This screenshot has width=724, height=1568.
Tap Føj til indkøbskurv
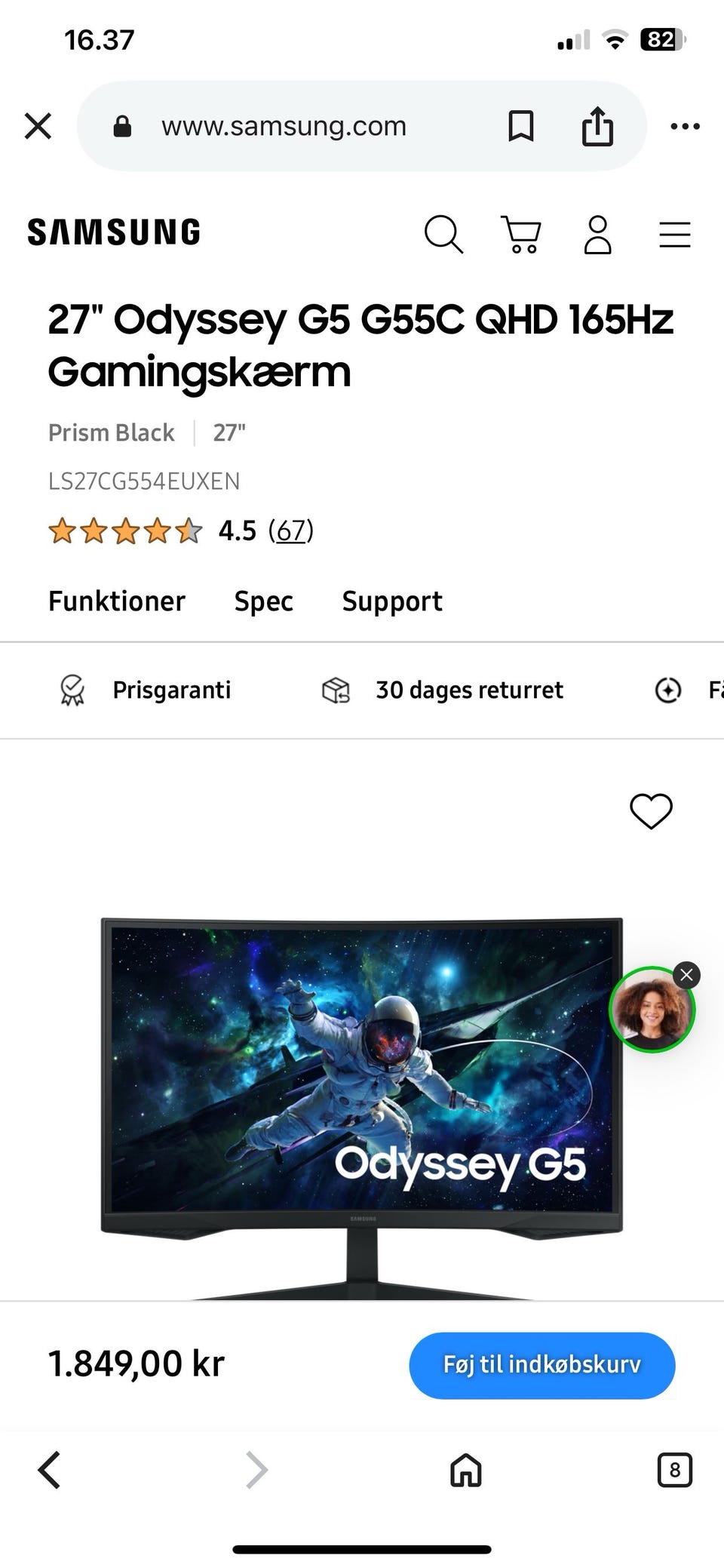coord(541,1365)
